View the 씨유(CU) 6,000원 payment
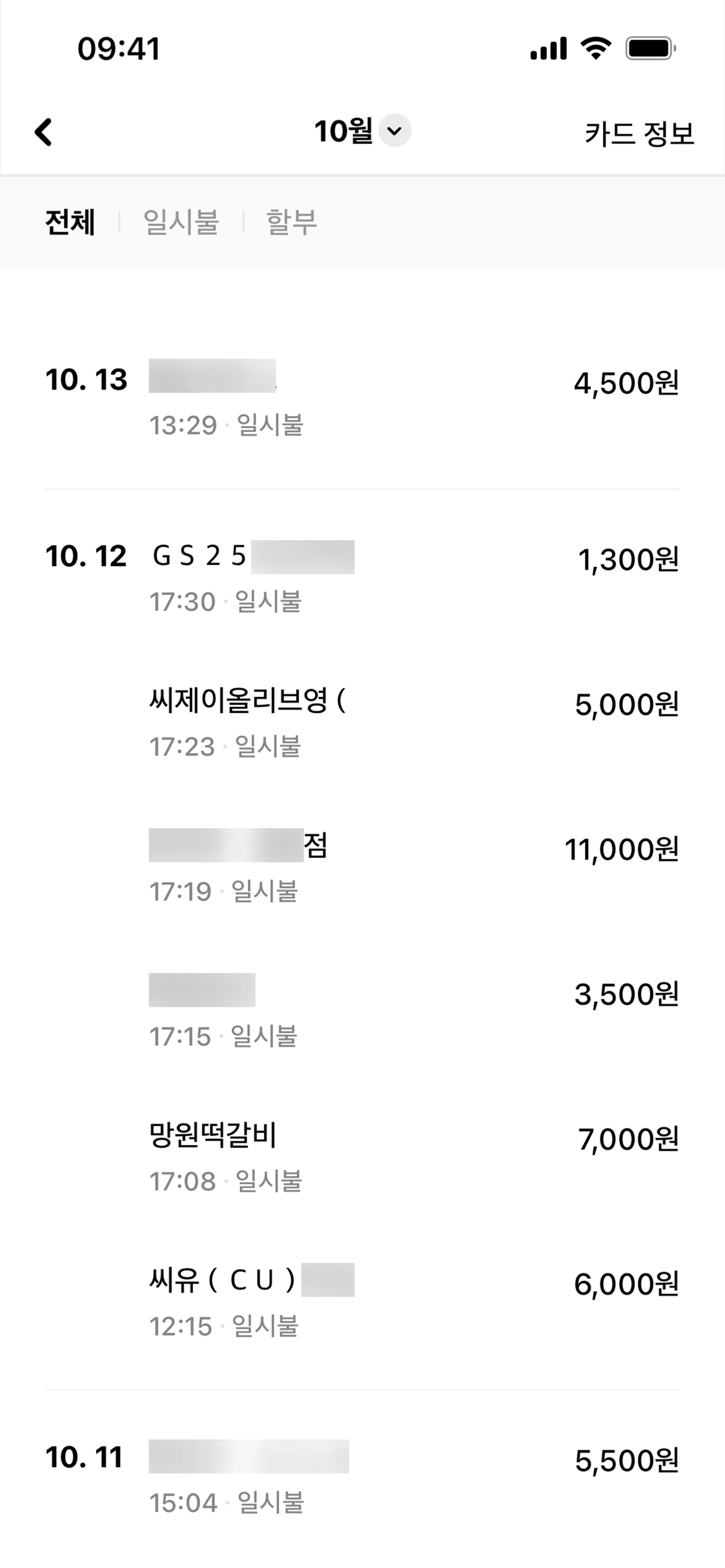The height and width of the screenshot is (1568, 725). (362, 1301)
